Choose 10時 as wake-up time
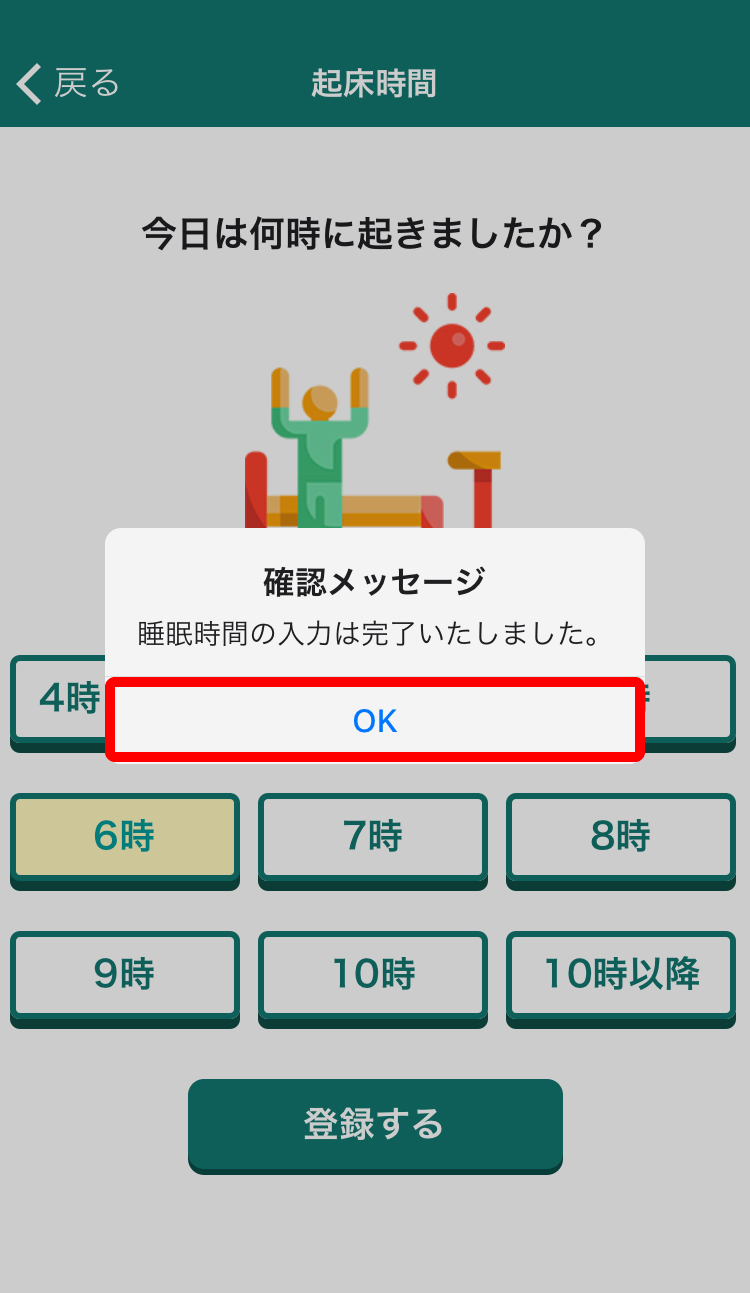Screen dimensions: 750x1293 pos(372,976)
